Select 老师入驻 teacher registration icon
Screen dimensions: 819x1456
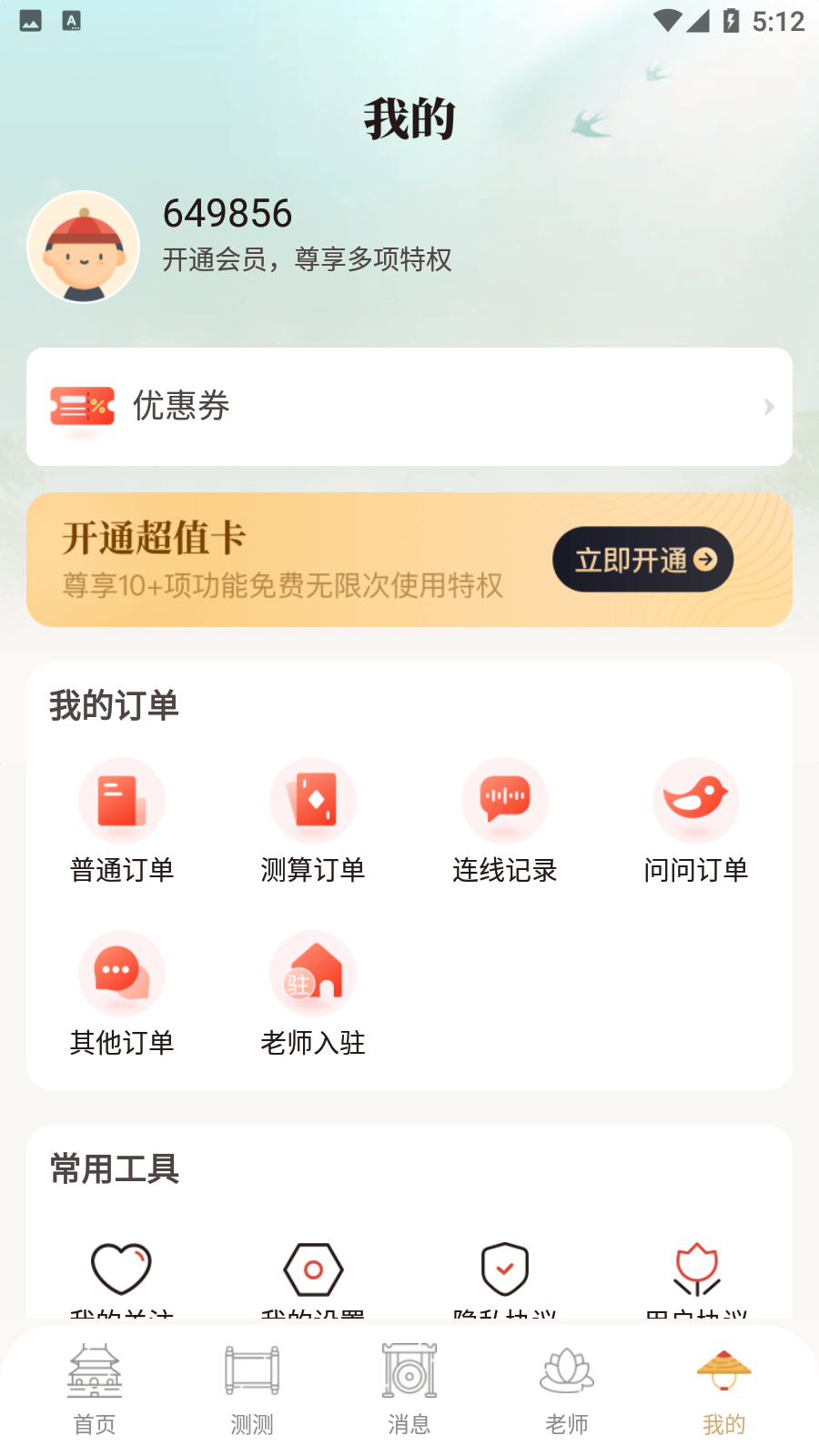click(313, 973)
